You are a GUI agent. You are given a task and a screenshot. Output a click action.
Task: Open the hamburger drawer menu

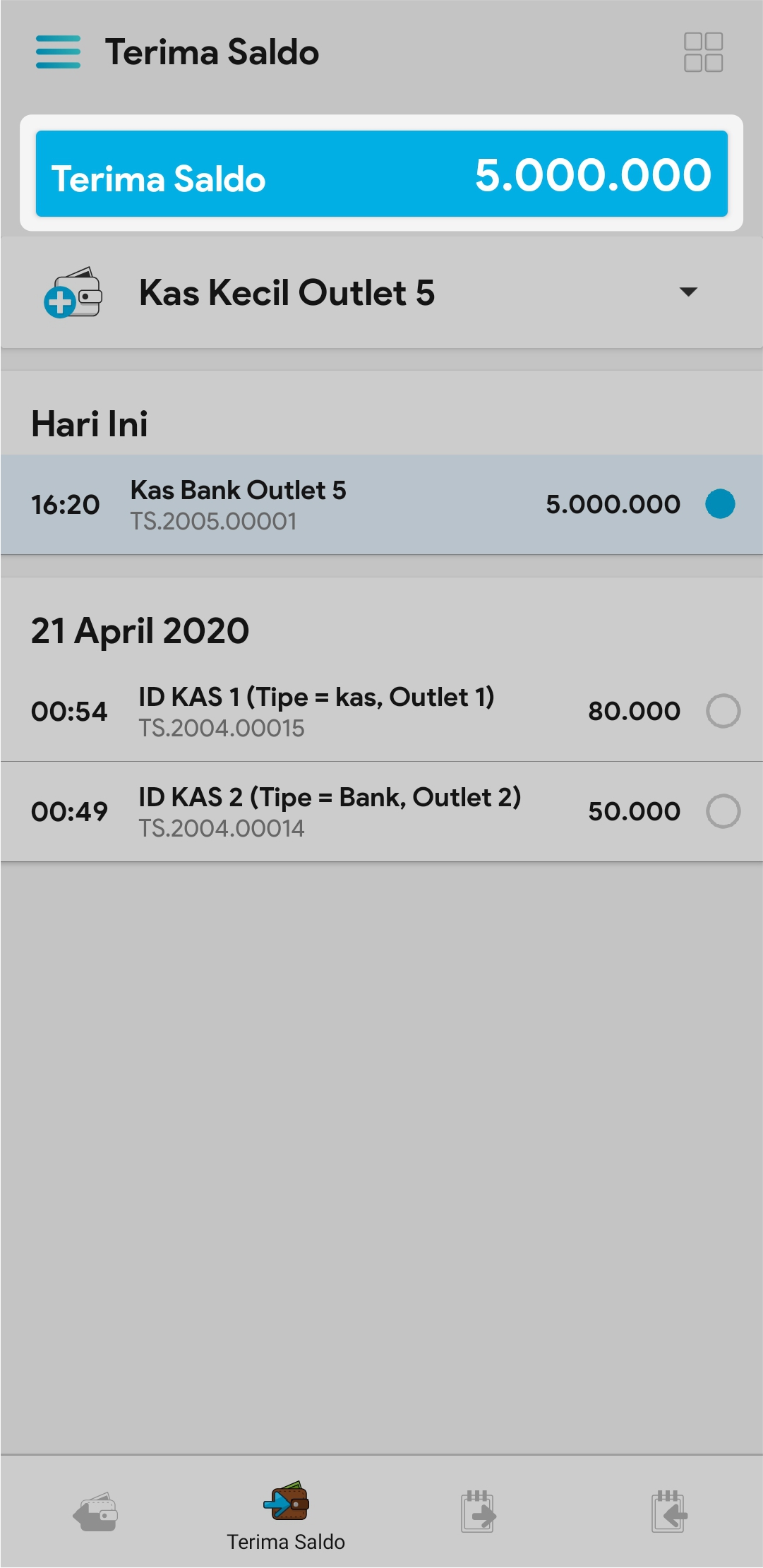coord(58,52)
